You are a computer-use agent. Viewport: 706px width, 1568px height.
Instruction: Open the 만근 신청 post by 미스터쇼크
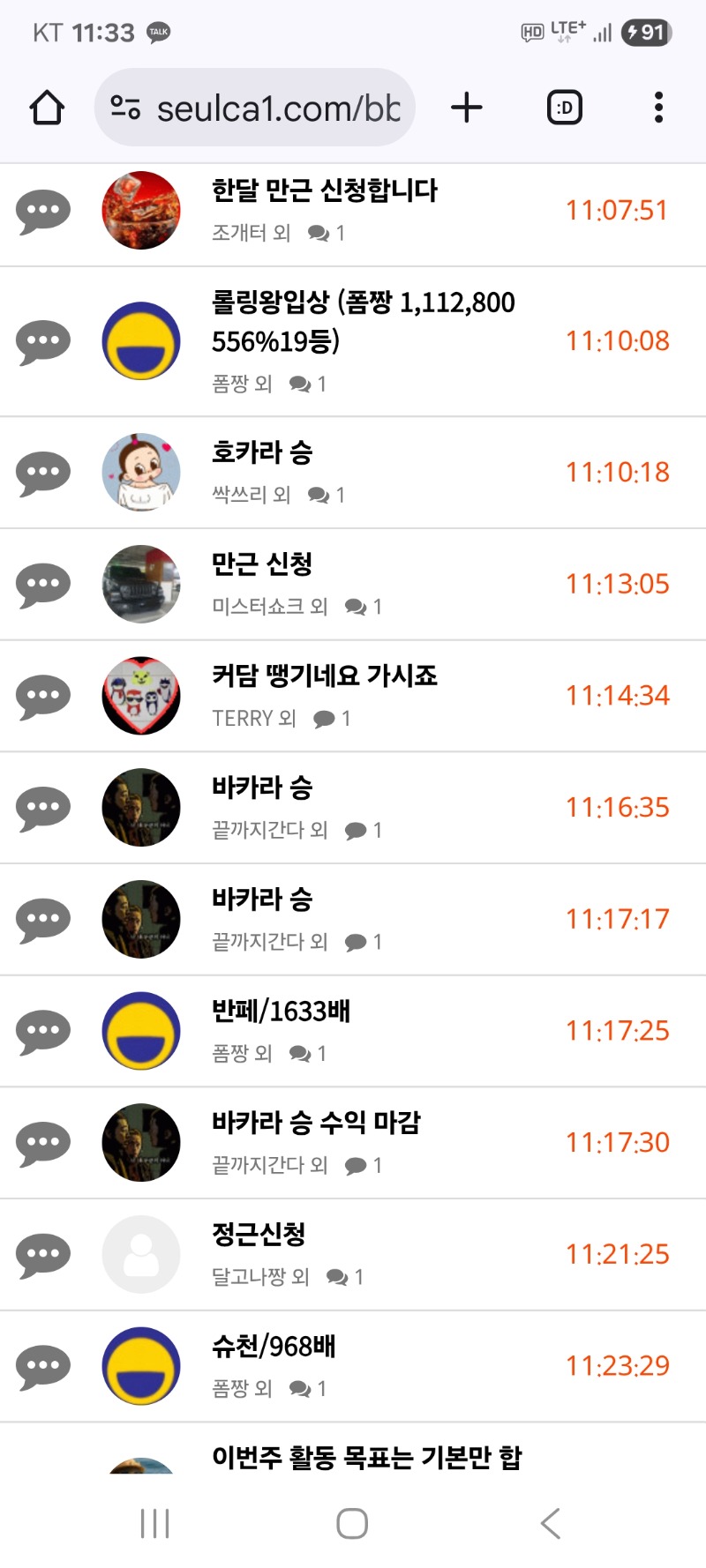tap(262, 564)
